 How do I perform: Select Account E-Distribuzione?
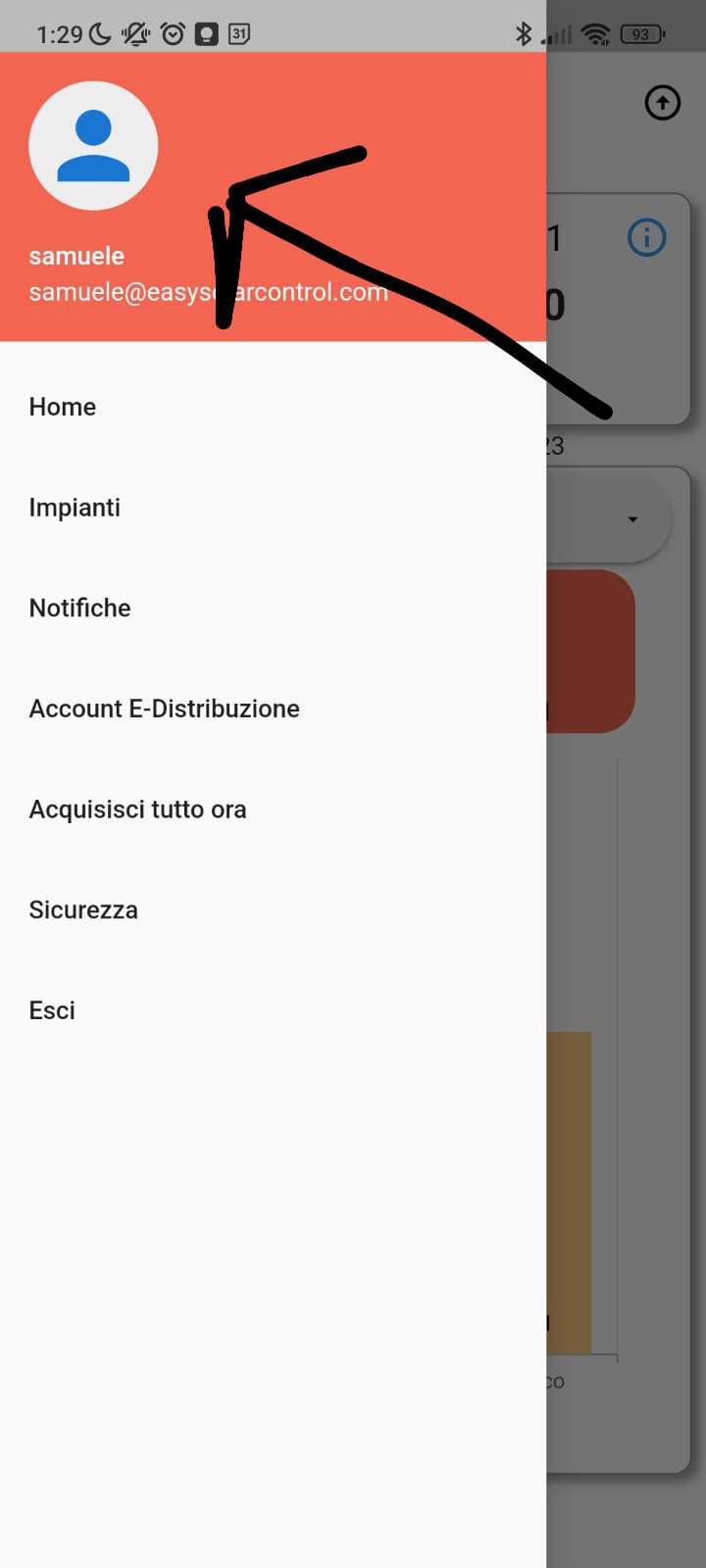click(273, 709)
